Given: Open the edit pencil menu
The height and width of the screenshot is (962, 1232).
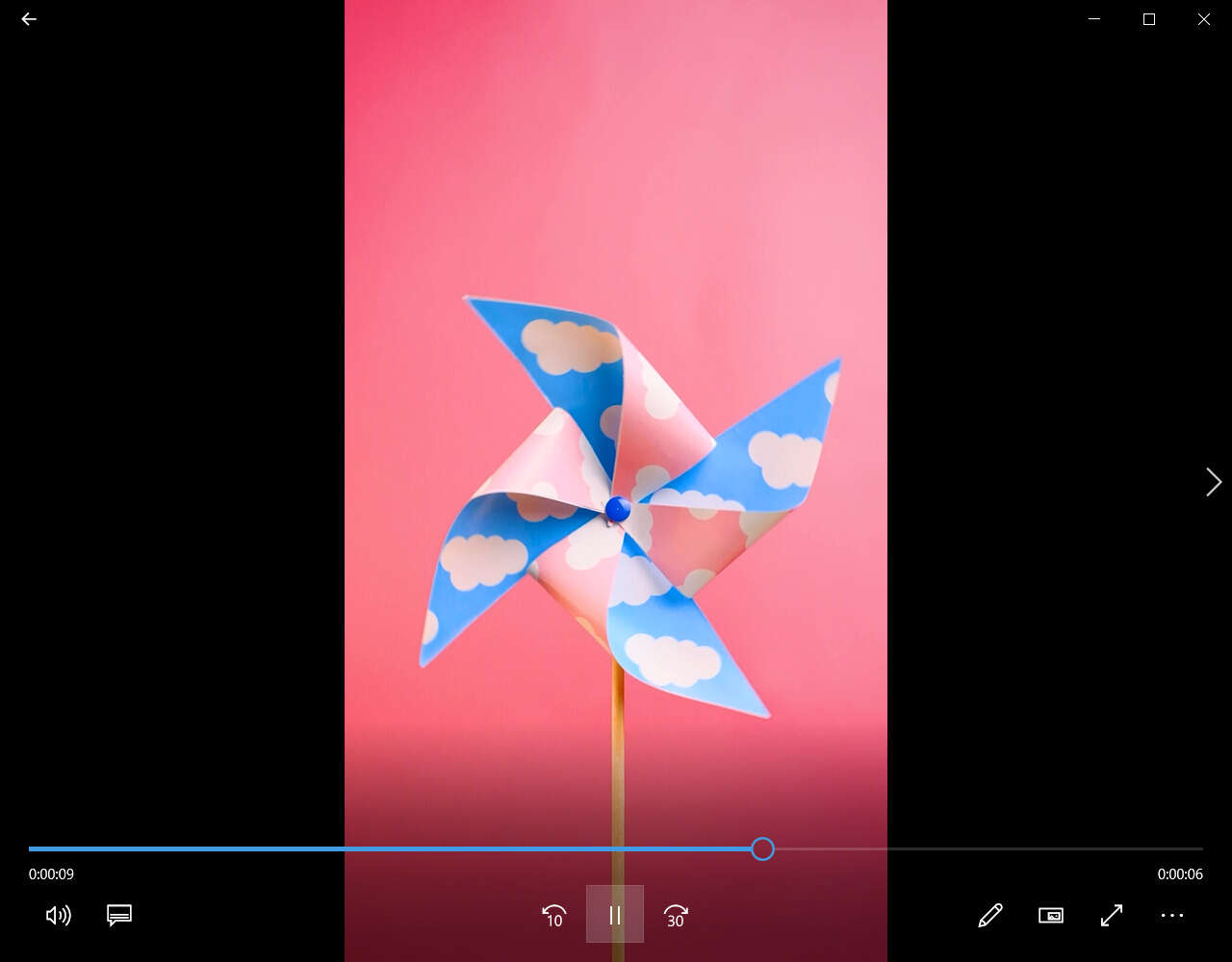Looking at the screenshot, I should coord(989,915).
